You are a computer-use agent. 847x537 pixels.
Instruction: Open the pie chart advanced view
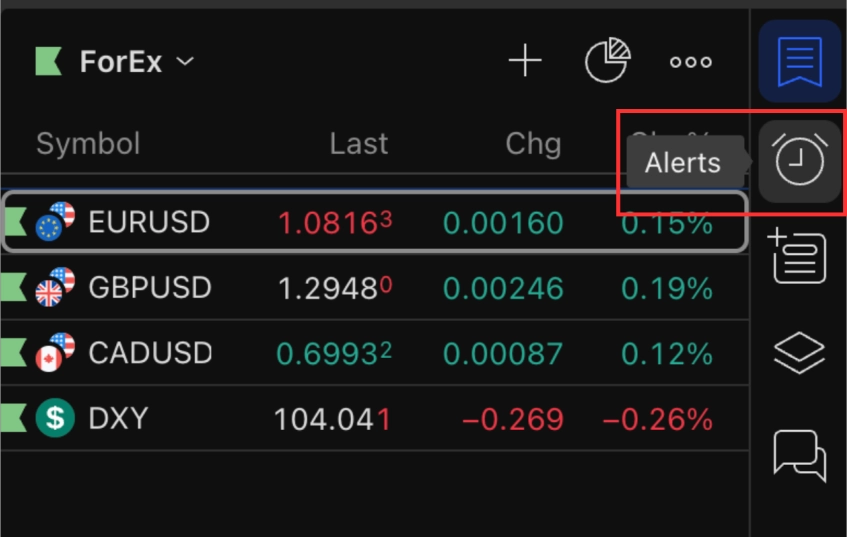607,62
